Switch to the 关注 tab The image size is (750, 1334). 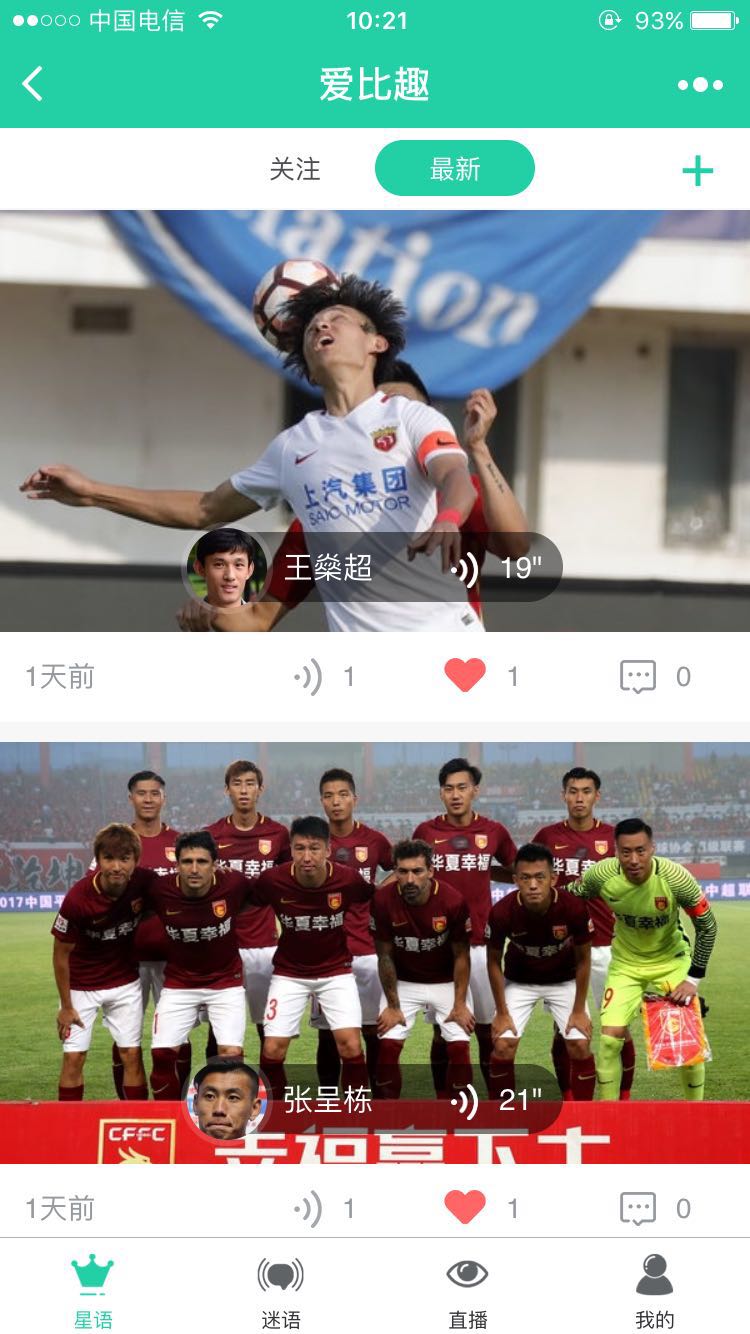[295, 169]
